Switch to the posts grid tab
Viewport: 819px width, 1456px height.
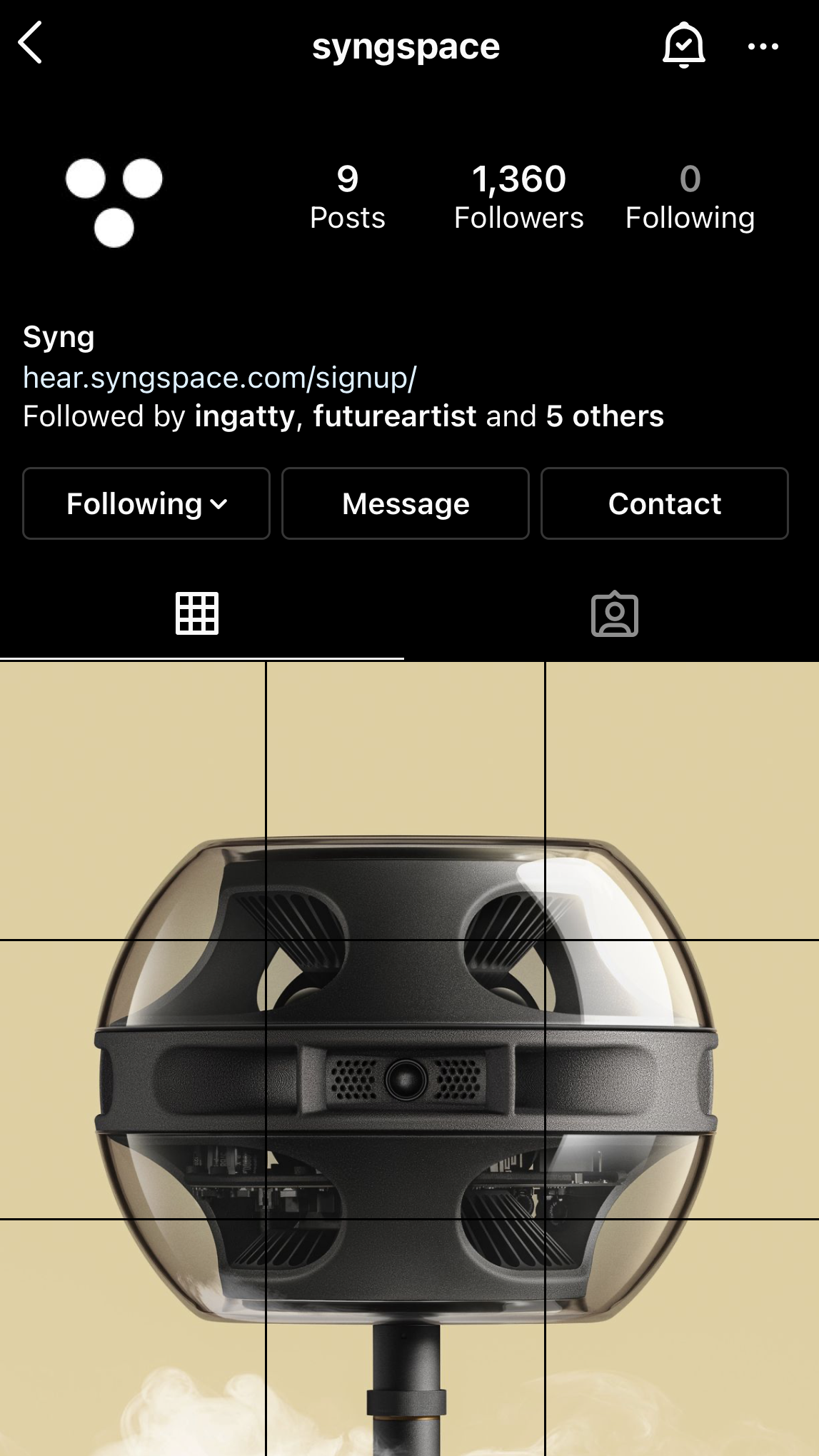[x=197, y=613]
